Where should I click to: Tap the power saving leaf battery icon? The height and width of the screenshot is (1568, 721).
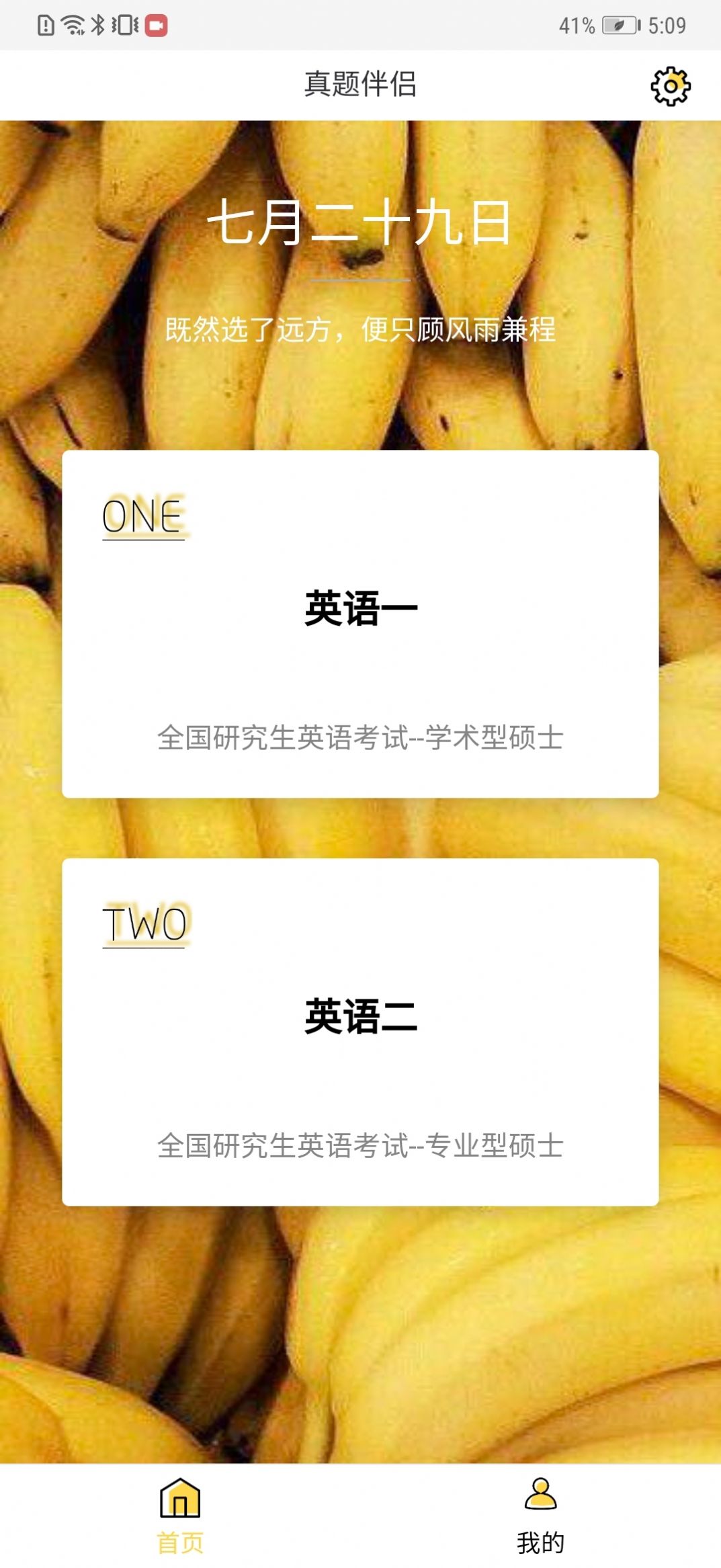(x=619, y=27)
